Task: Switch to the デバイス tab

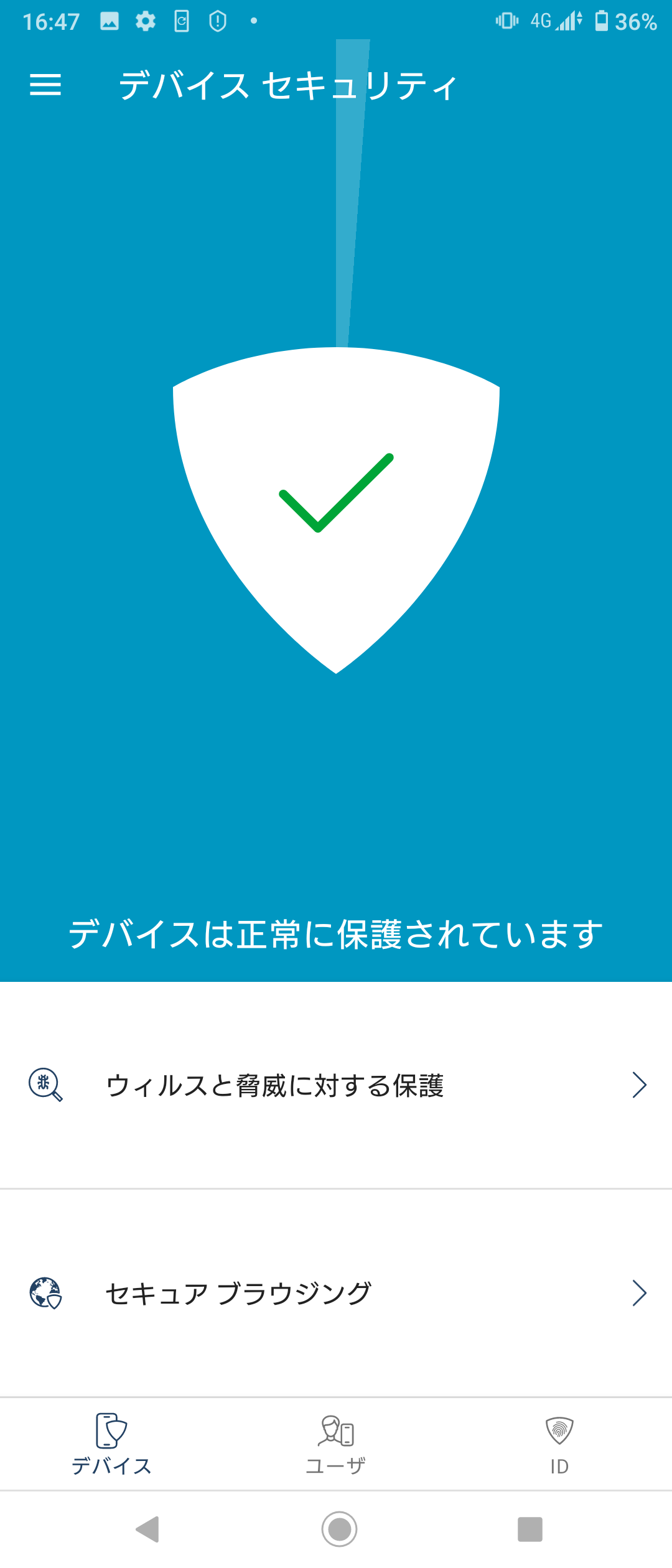Action: (x=112, y=1444)
